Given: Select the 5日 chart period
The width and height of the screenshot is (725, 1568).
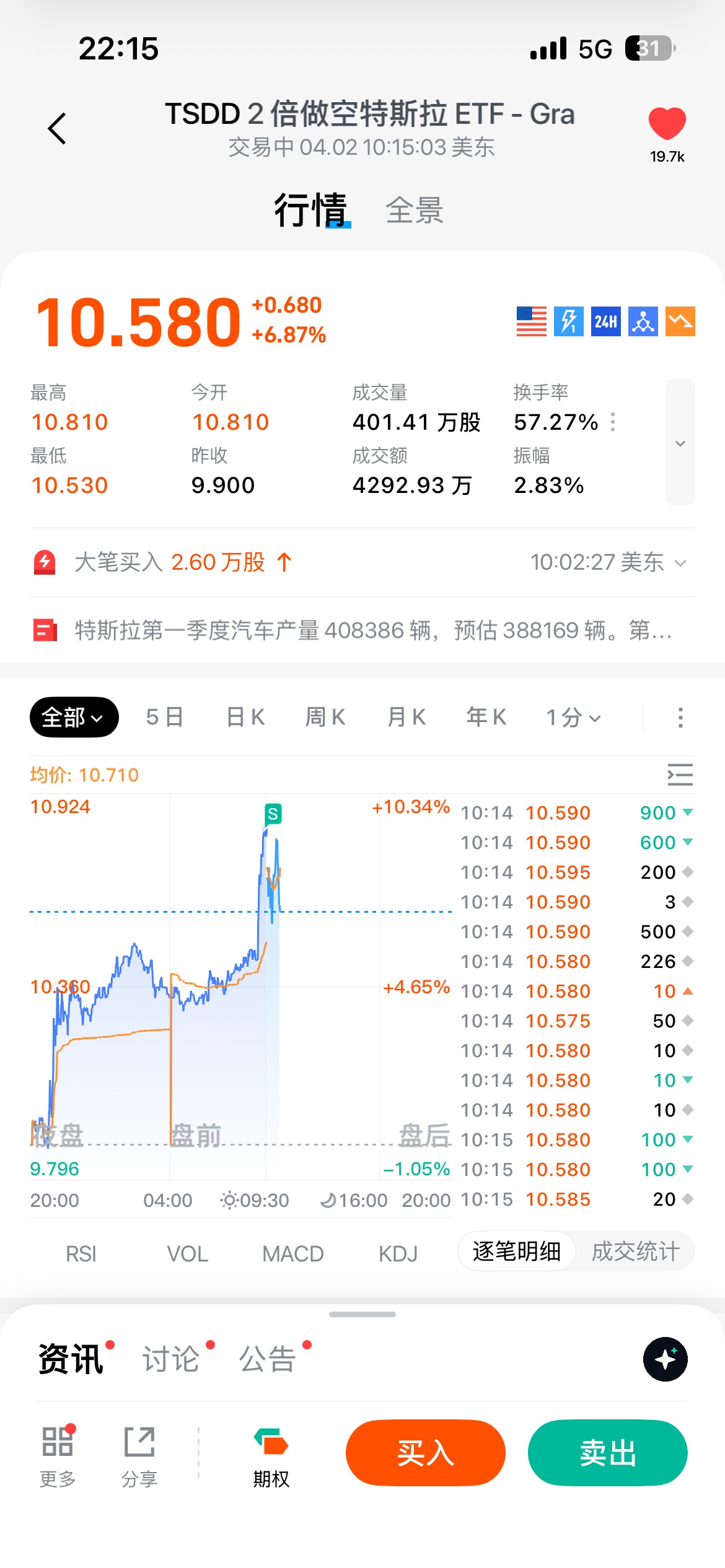Looking at the screenshot, I should coord(165,717).
